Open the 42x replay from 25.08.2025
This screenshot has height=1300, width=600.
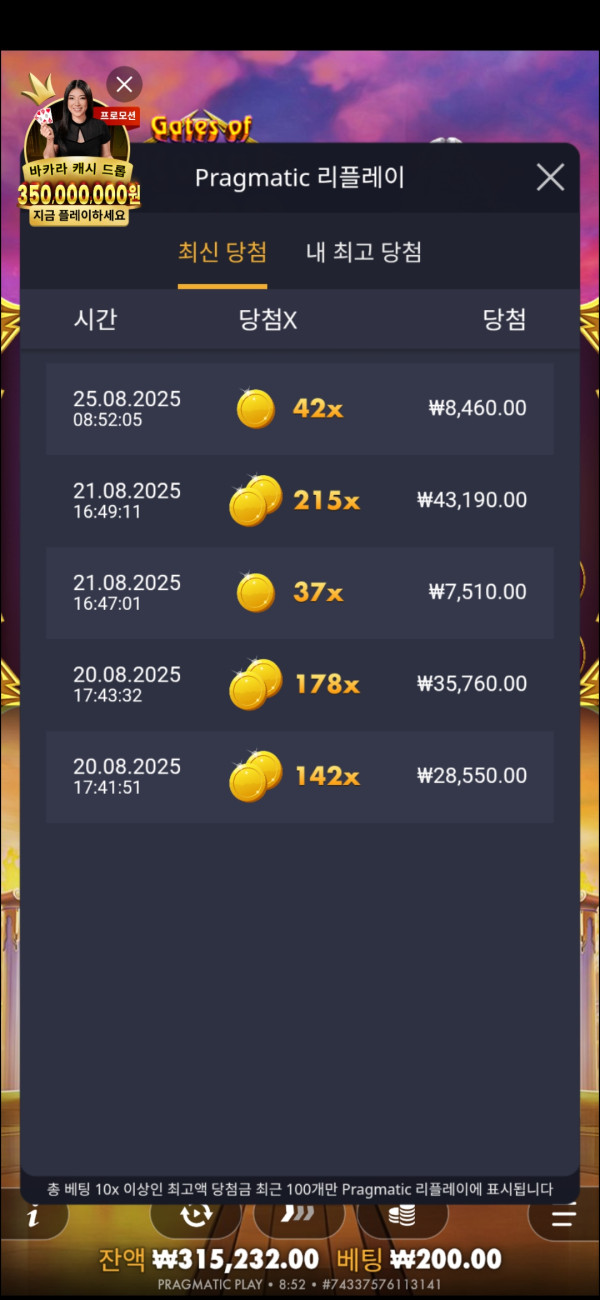(x=299, y=408)
